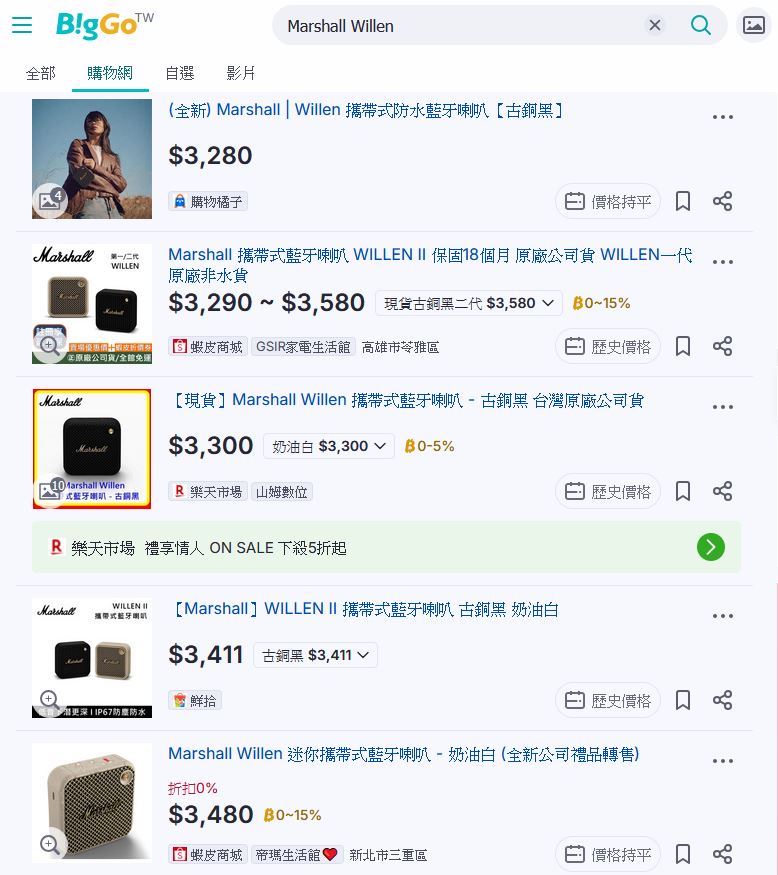Open image search icon

point(753,25)
